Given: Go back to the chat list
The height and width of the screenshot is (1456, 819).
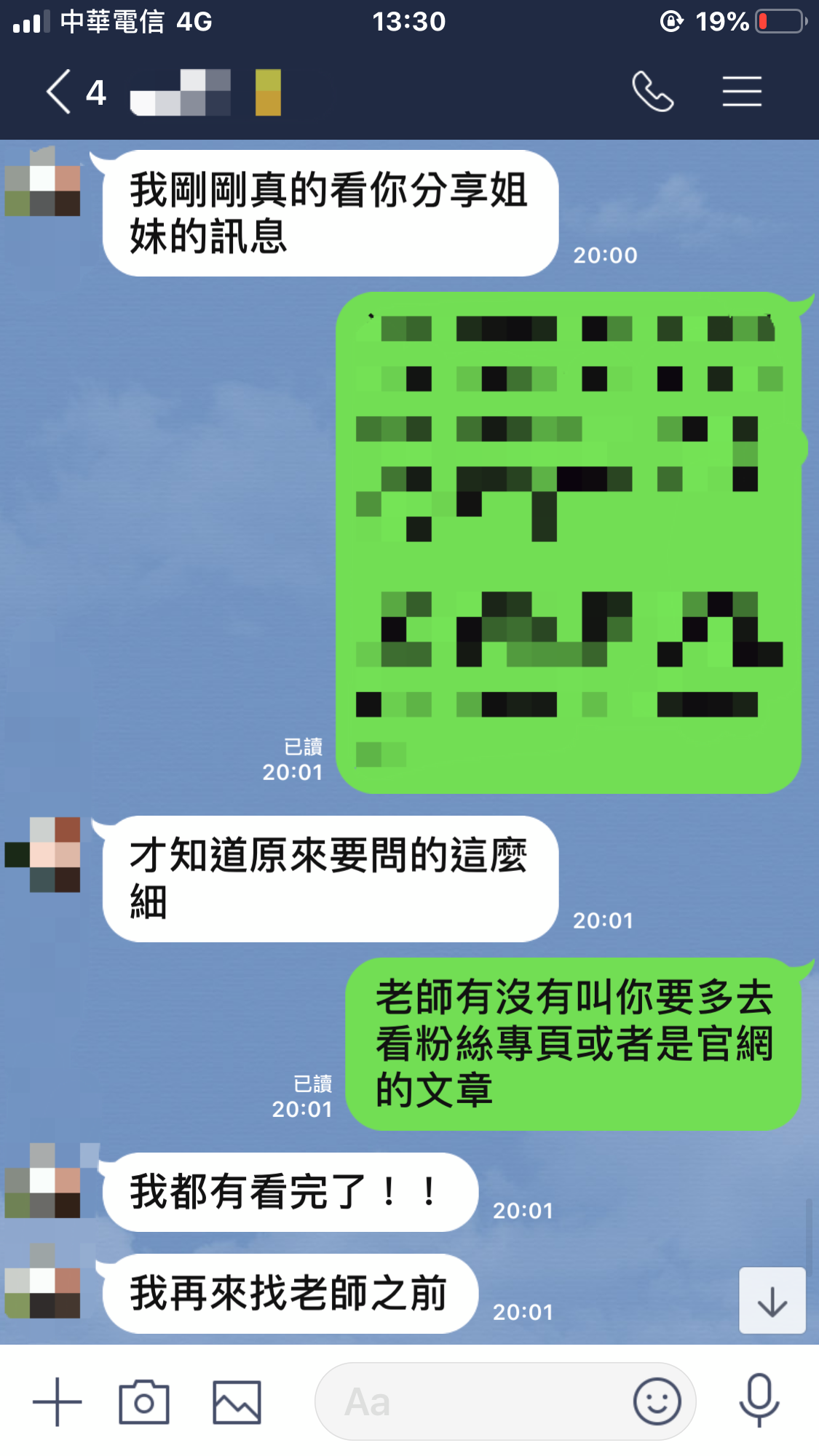Looking at the screenshot, I should pos(60,92).
